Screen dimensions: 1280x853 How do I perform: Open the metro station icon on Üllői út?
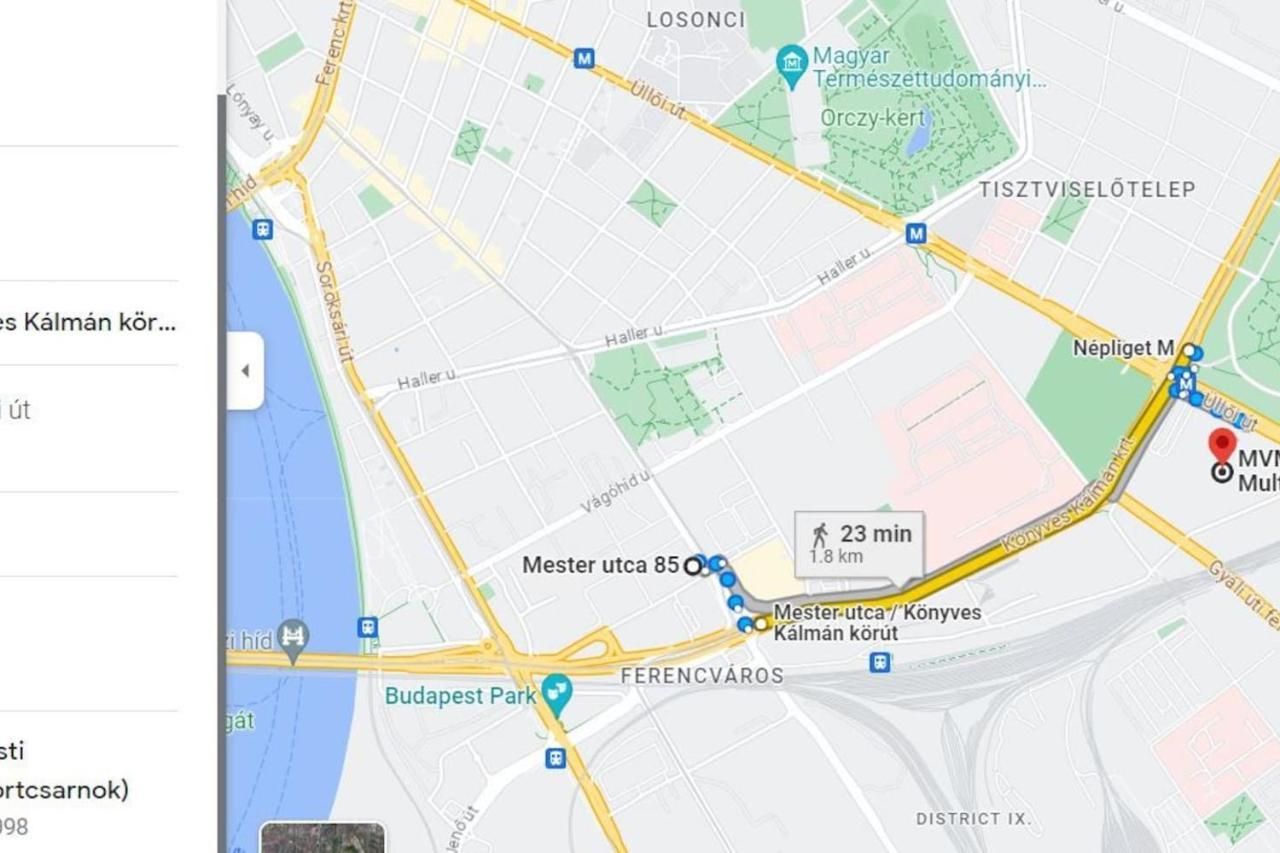pyautogui.click(x=916, y=234)
